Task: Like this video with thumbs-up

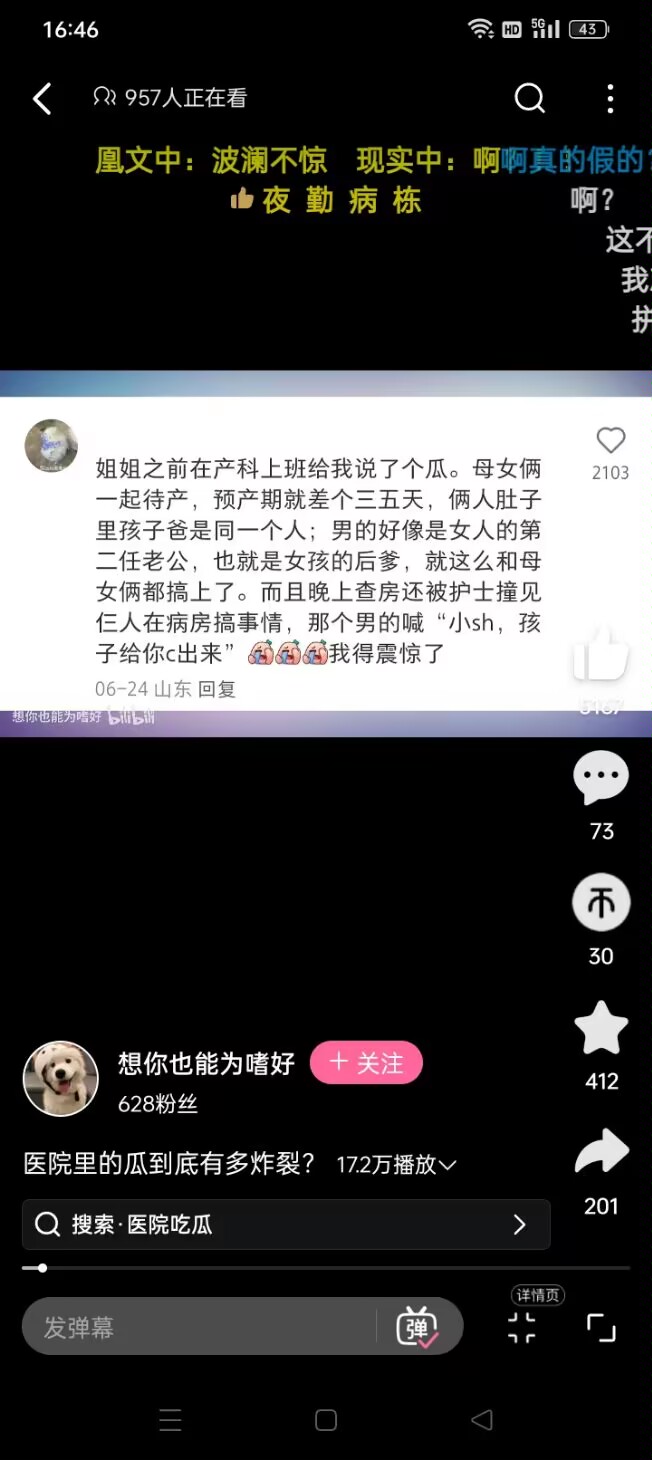Action: 601,658
